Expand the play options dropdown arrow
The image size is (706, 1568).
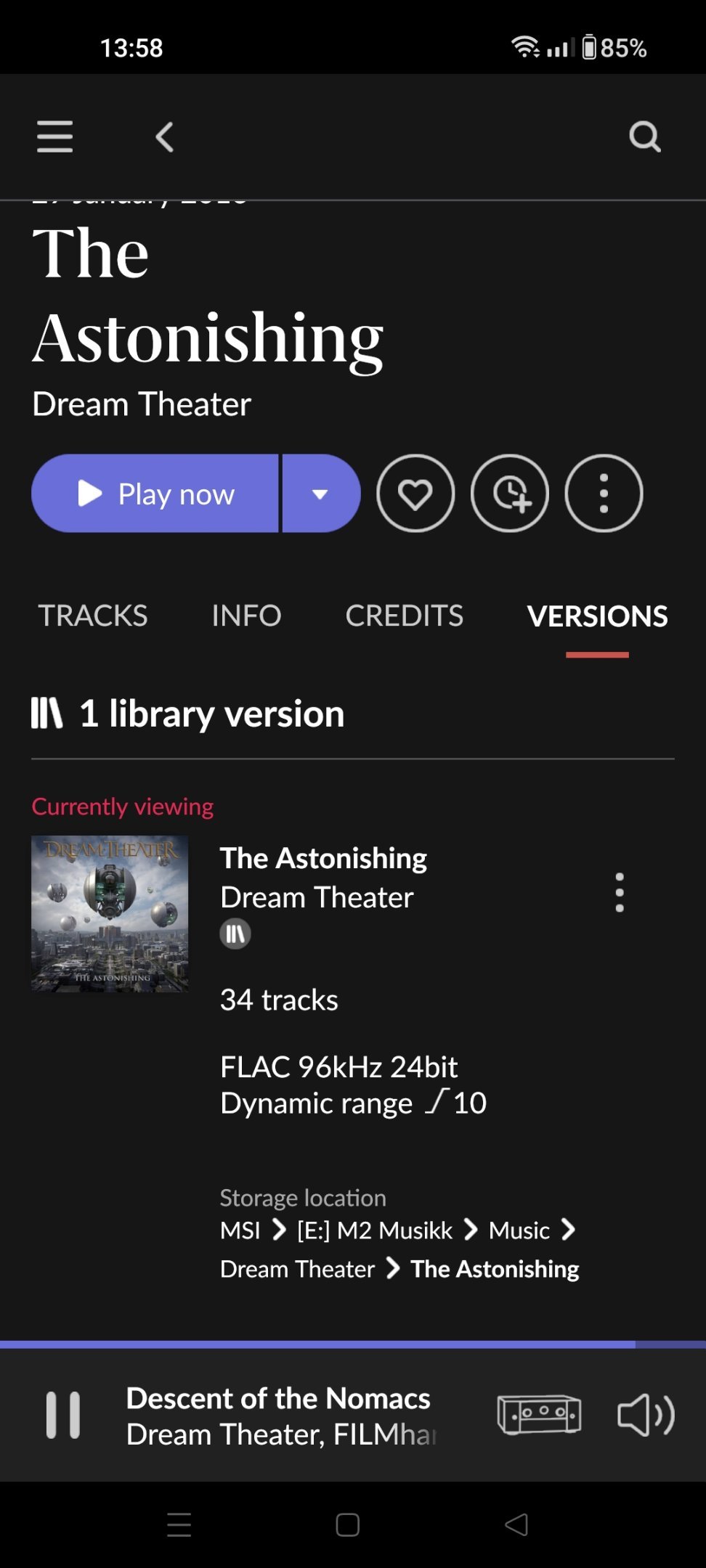click(x=321, y=494)
